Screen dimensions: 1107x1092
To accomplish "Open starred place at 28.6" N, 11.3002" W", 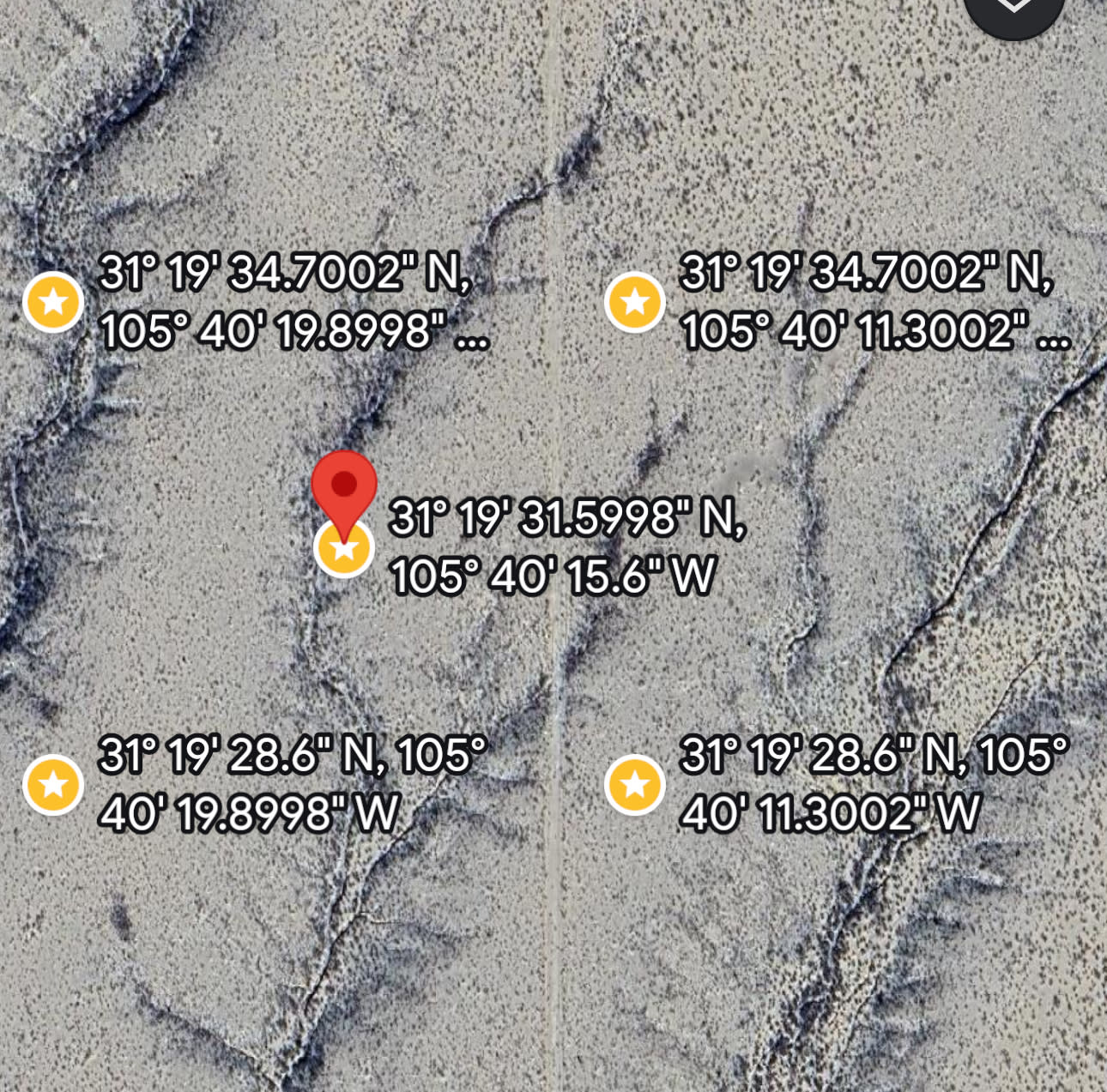I will coord(635,784).
